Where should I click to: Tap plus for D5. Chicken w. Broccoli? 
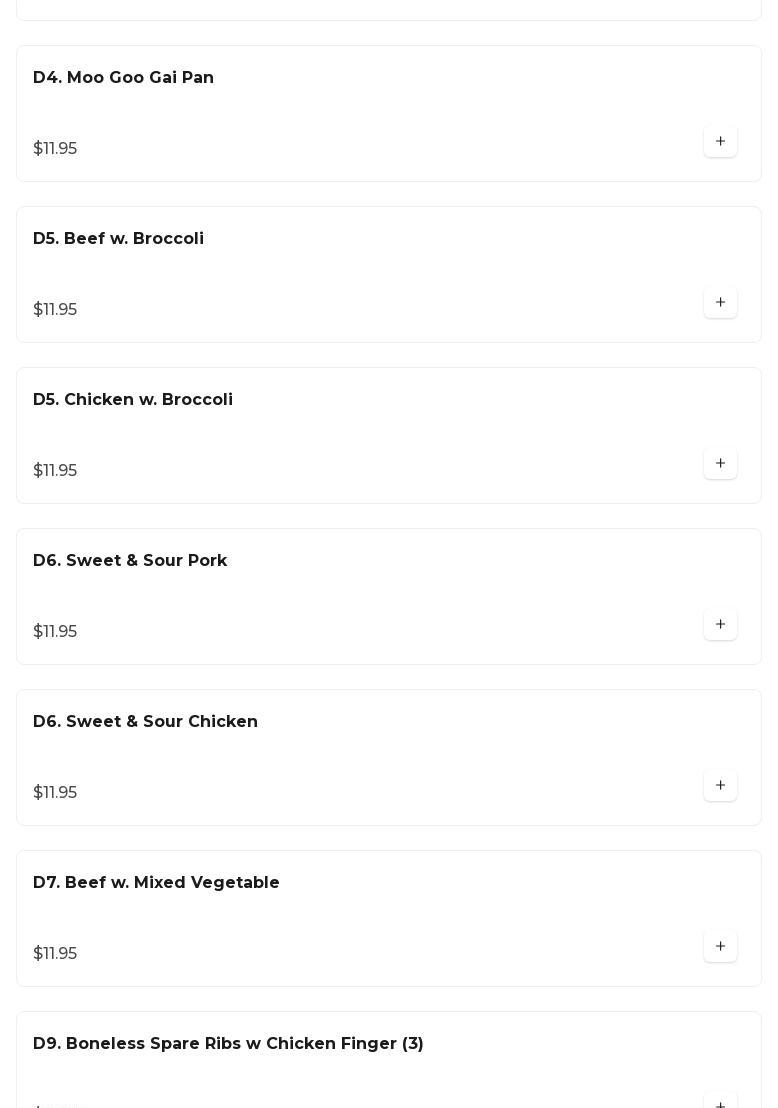tap(720, 464)
